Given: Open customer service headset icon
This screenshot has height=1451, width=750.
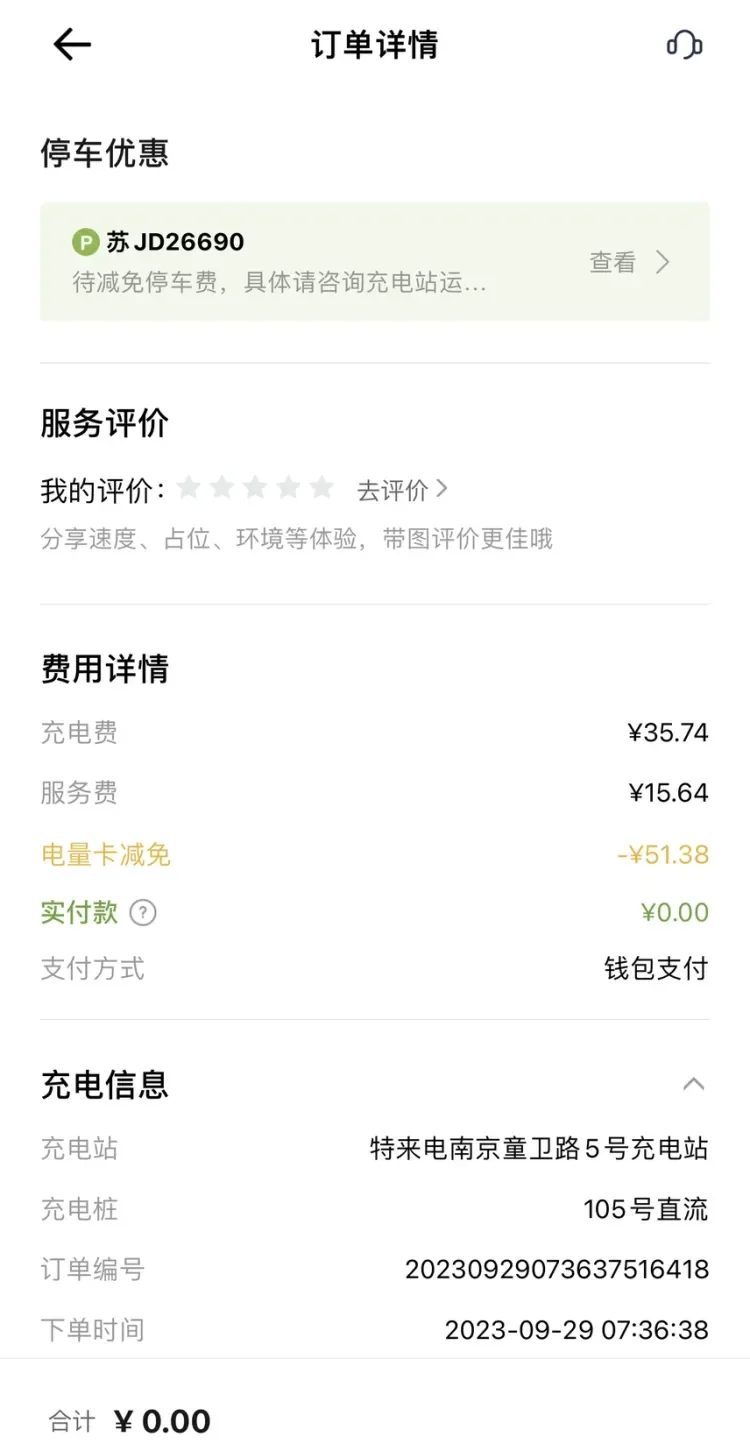Looking at the screenshot, I should click(x=684, y=45).
